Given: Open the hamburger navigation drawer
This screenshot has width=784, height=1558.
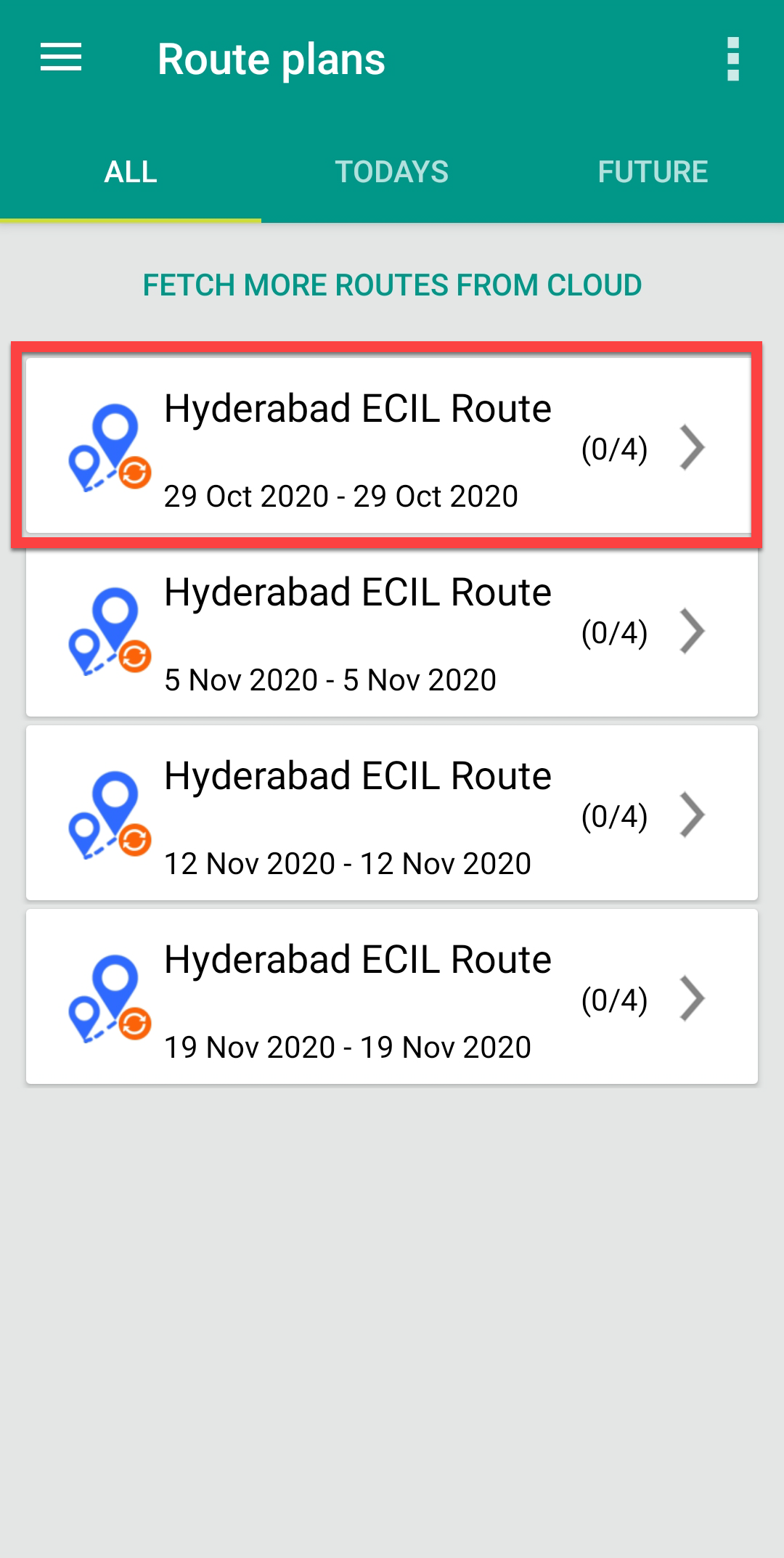Looking at the screenshot, I should [x=61, y=57].
